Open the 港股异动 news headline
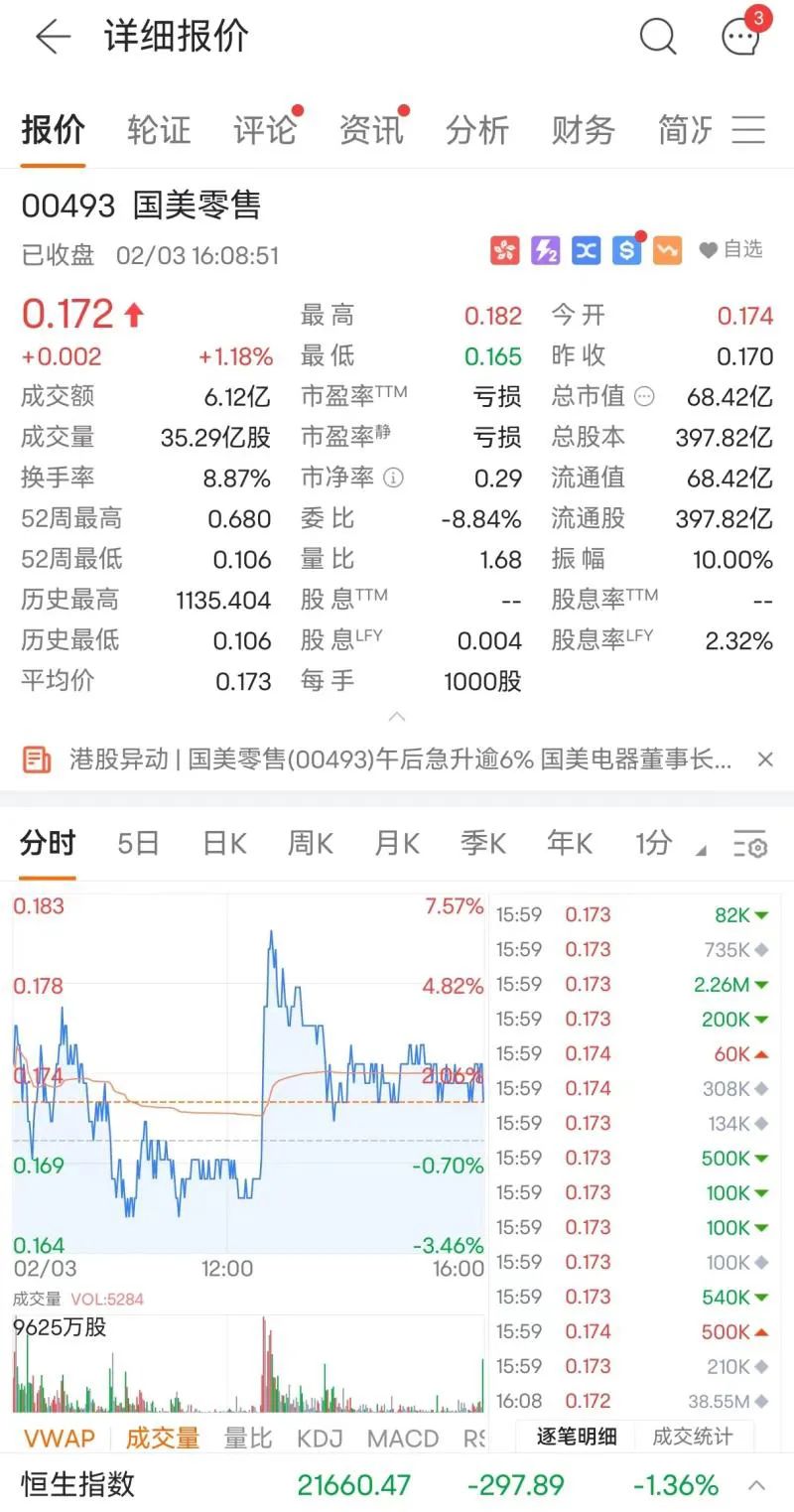 pyautogui.click(x=397, y=760)
